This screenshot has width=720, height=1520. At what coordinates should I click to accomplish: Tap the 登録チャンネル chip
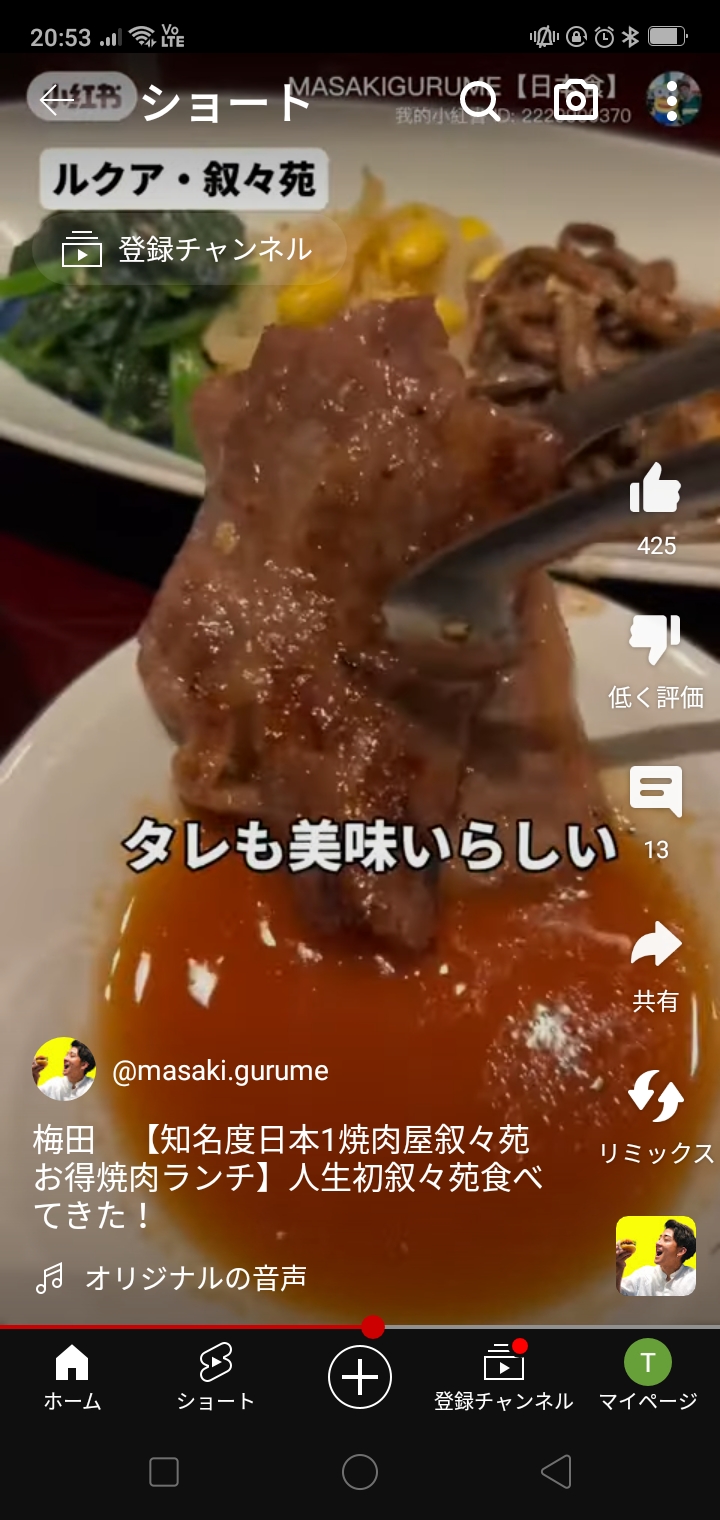[x=189, y=249]
